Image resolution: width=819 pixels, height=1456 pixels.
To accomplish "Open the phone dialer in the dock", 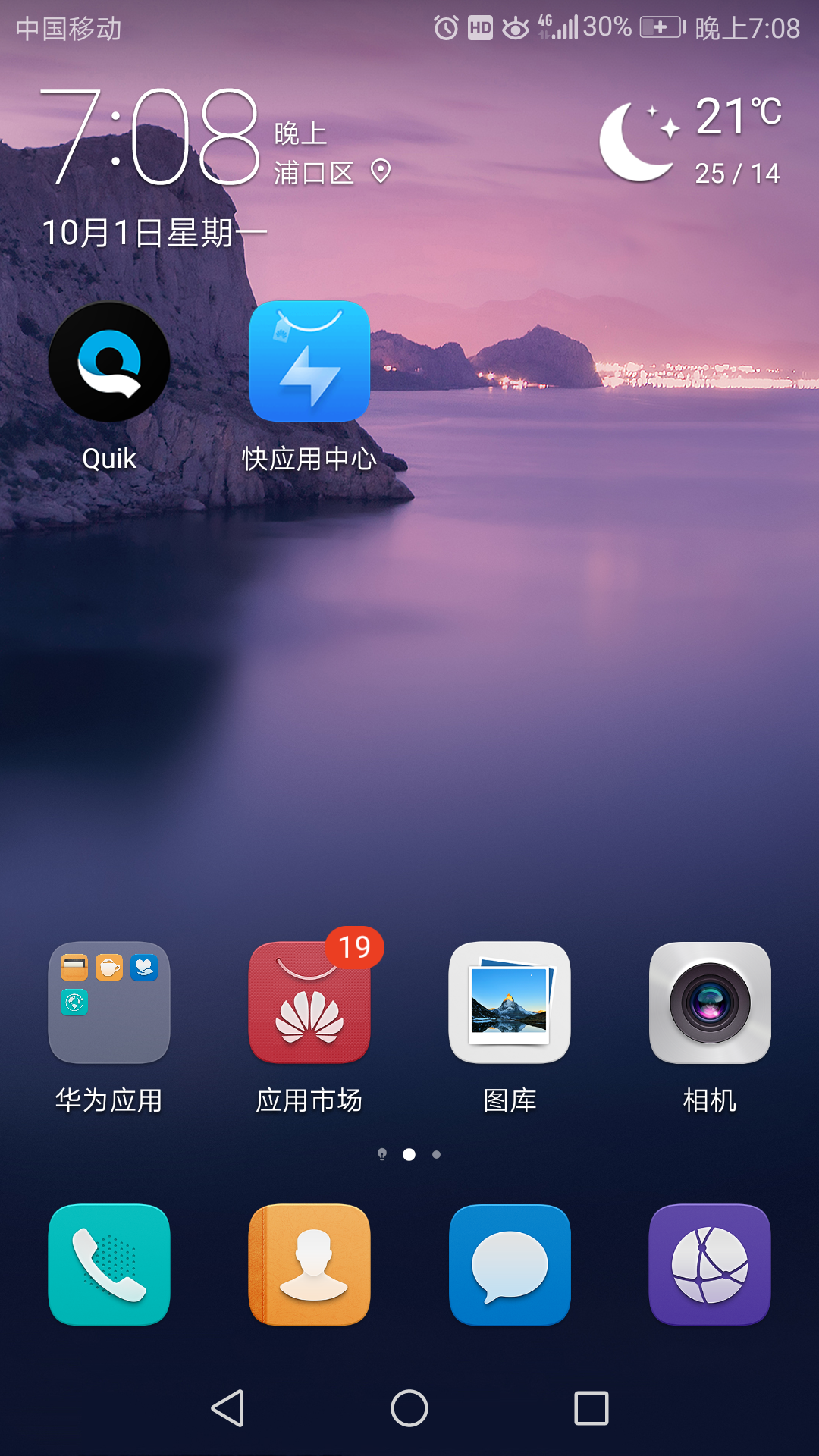I will [109, 1264].
